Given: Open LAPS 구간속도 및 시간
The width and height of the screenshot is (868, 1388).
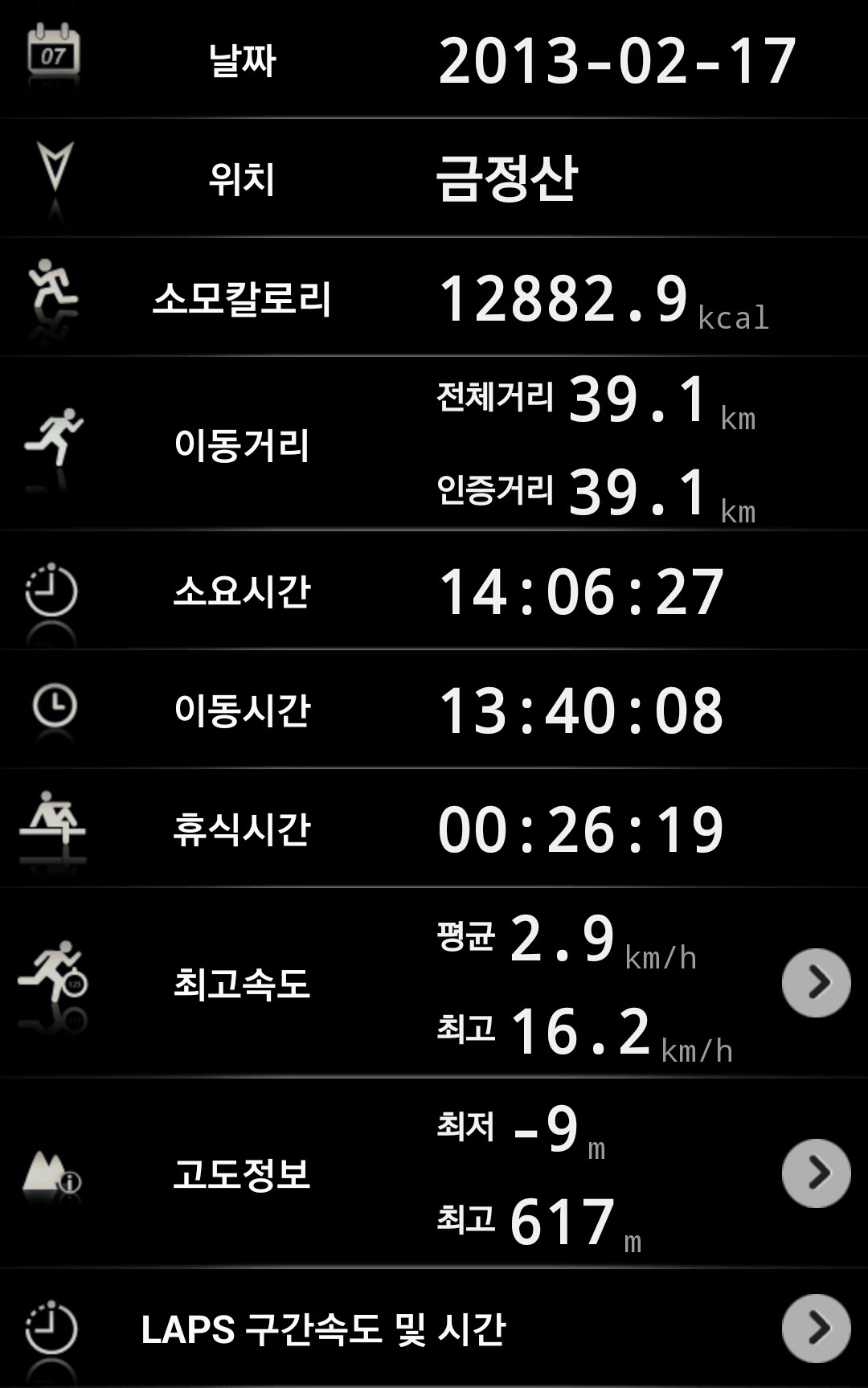Looking at the screenshot, I should [816, 1328].
